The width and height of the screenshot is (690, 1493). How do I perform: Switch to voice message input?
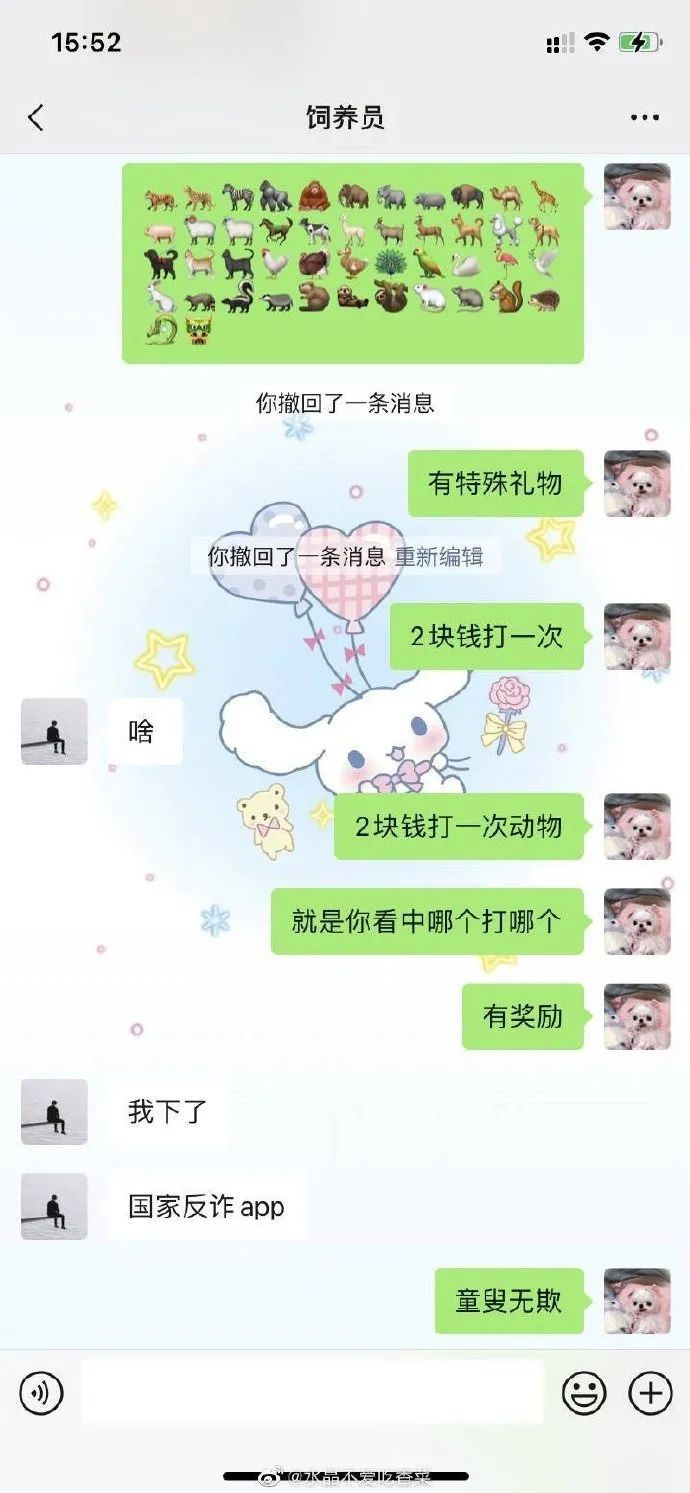click(x=41, y=1392)
